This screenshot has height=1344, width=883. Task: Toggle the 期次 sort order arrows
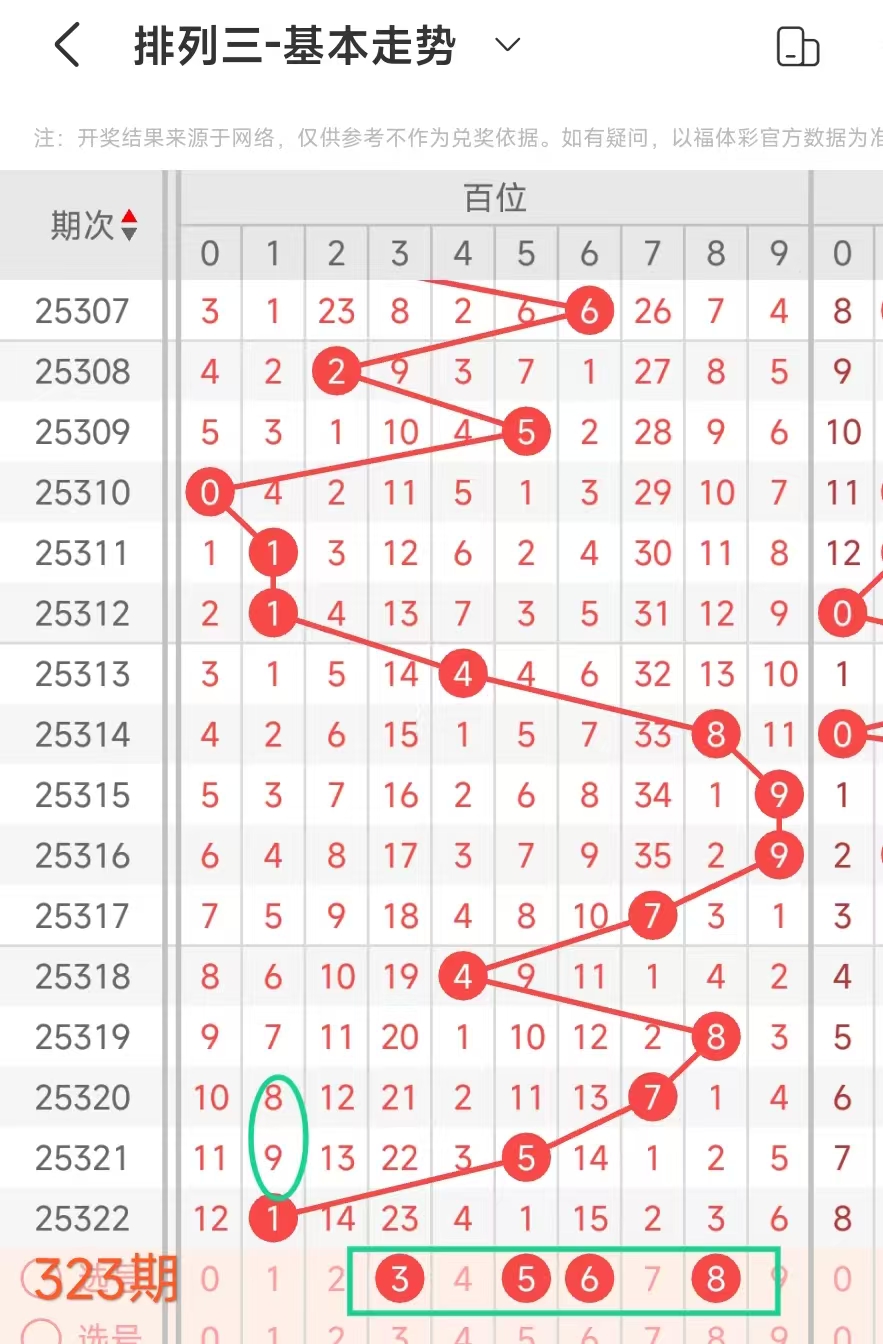[129, 225]
